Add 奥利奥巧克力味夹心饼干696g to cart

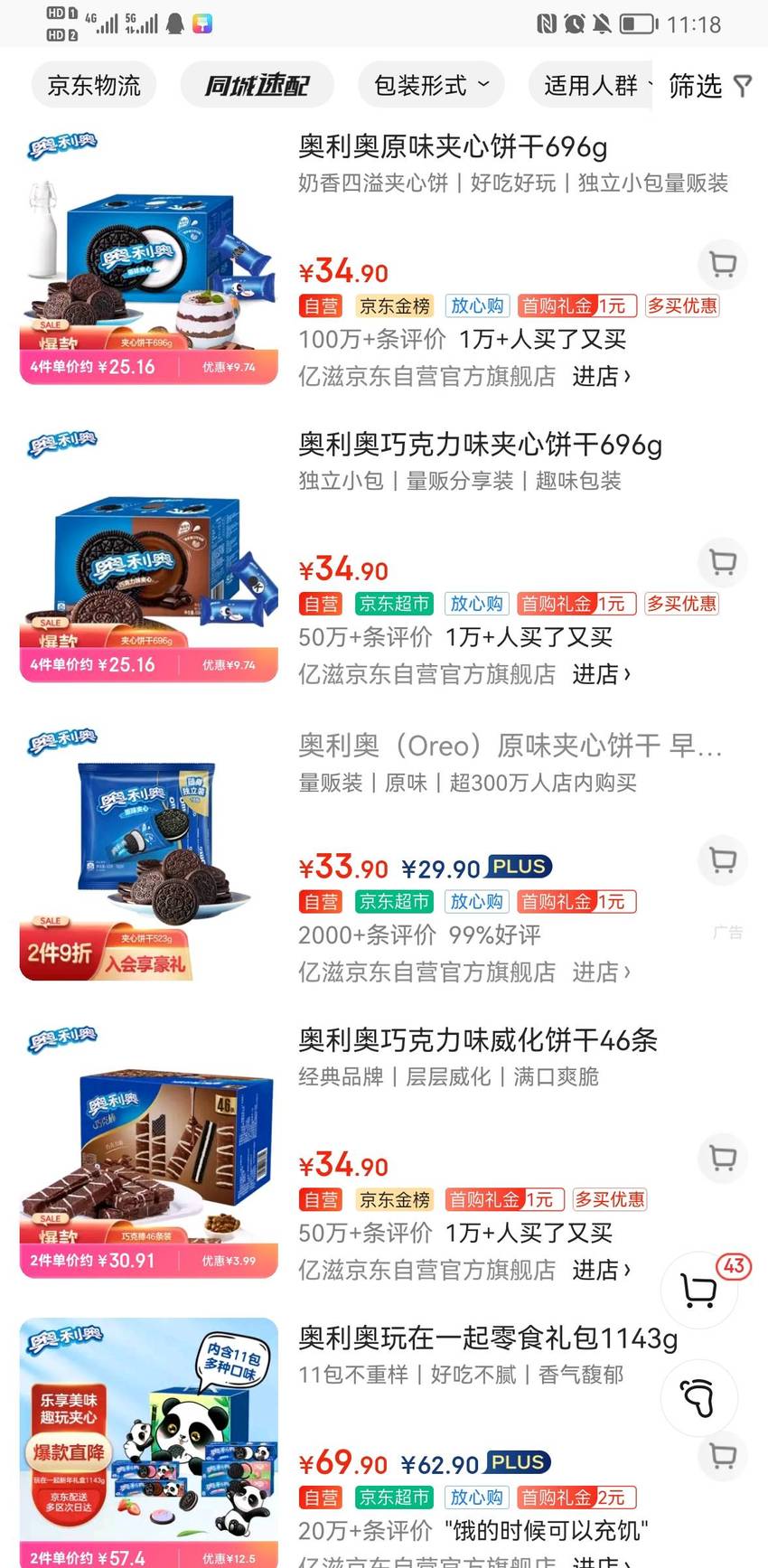[723, 562]
